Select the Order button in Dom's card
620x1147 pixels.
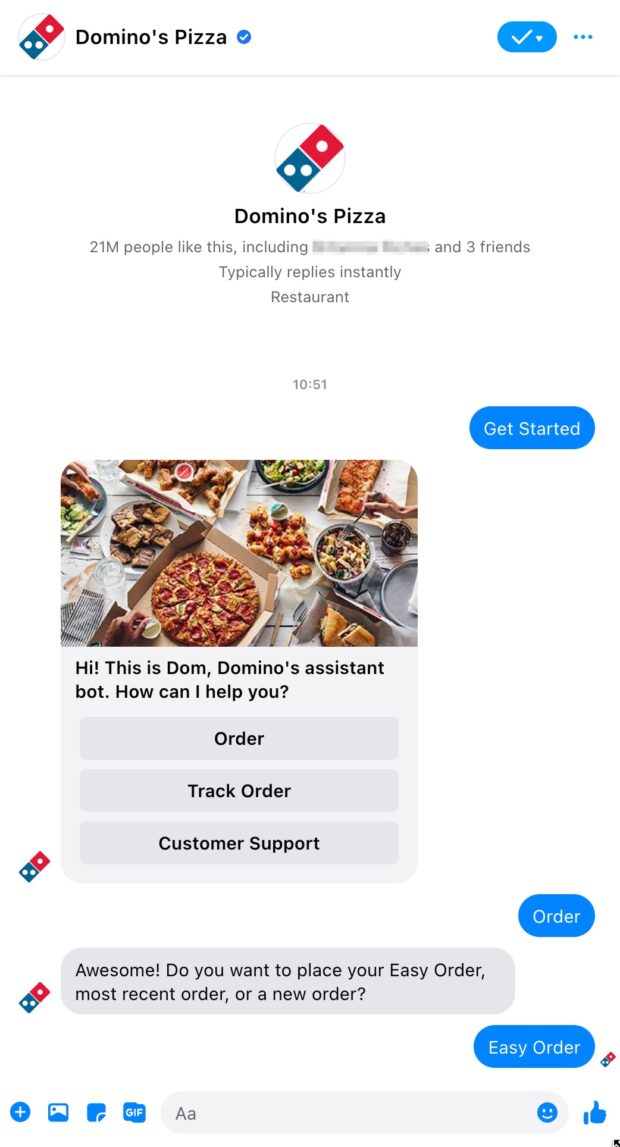click(239, 739)
